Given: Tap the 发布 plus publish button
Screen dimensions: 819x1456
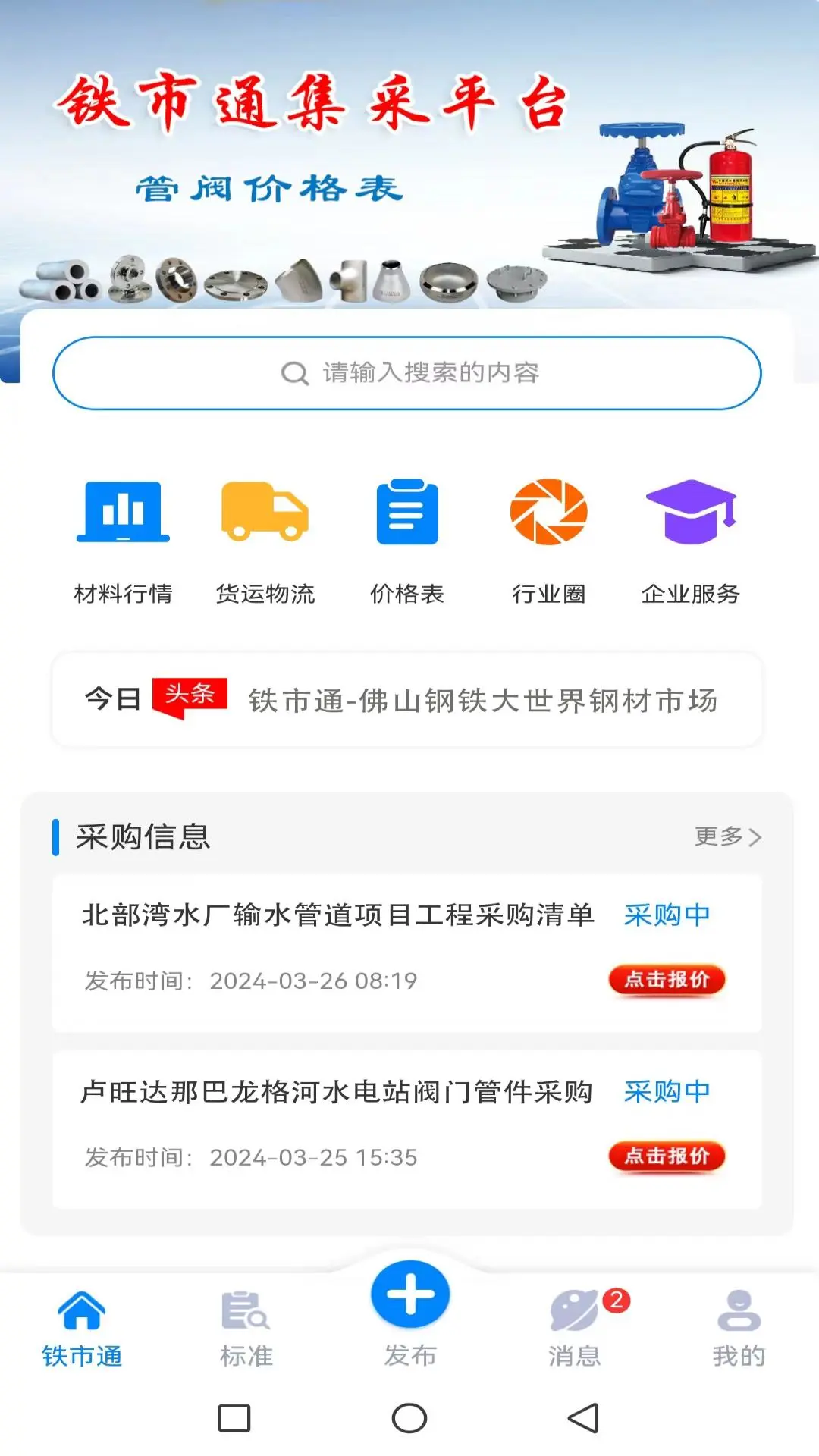Looking at the screenshot, I should [409, 1297].
